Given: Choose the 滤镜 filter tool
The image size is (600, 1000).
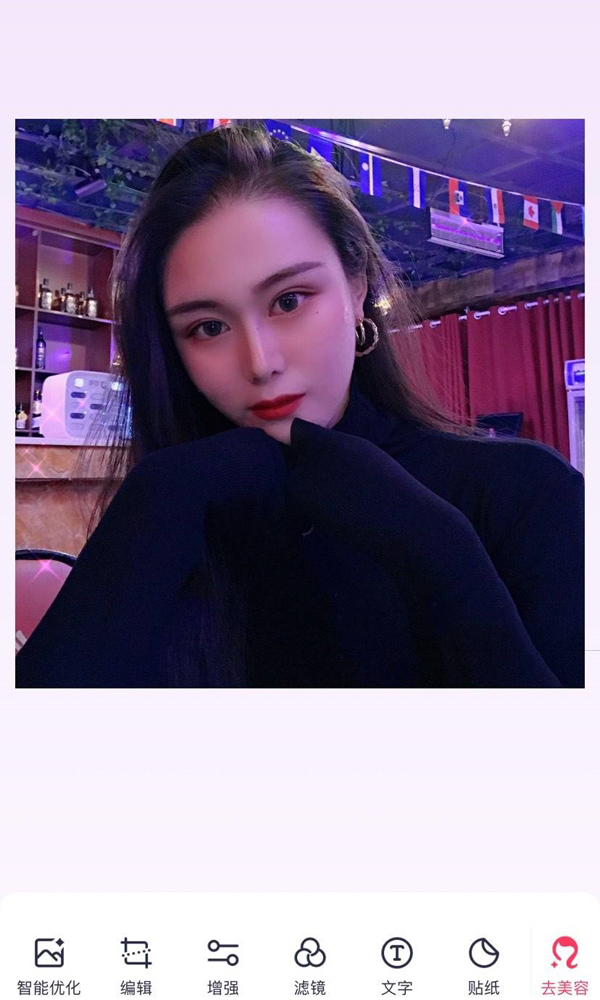Looking at the screenshot, I should click(310, 963).
